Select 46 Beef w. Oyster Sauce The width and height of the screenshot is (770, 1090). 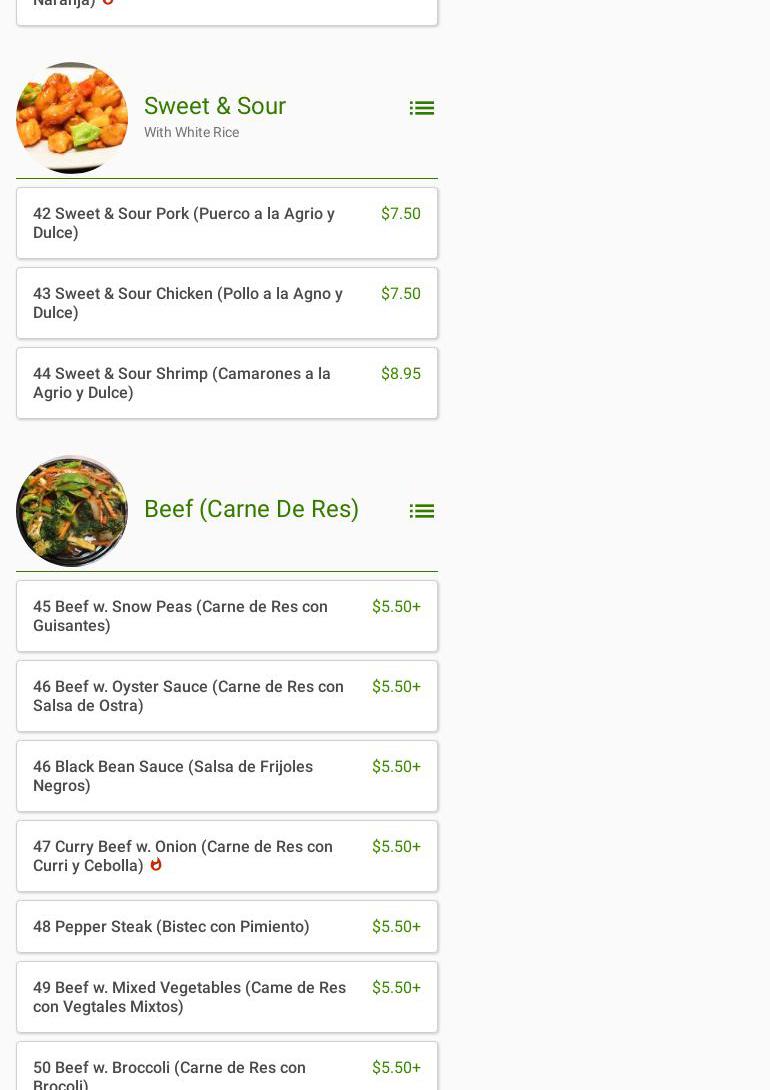227,696
